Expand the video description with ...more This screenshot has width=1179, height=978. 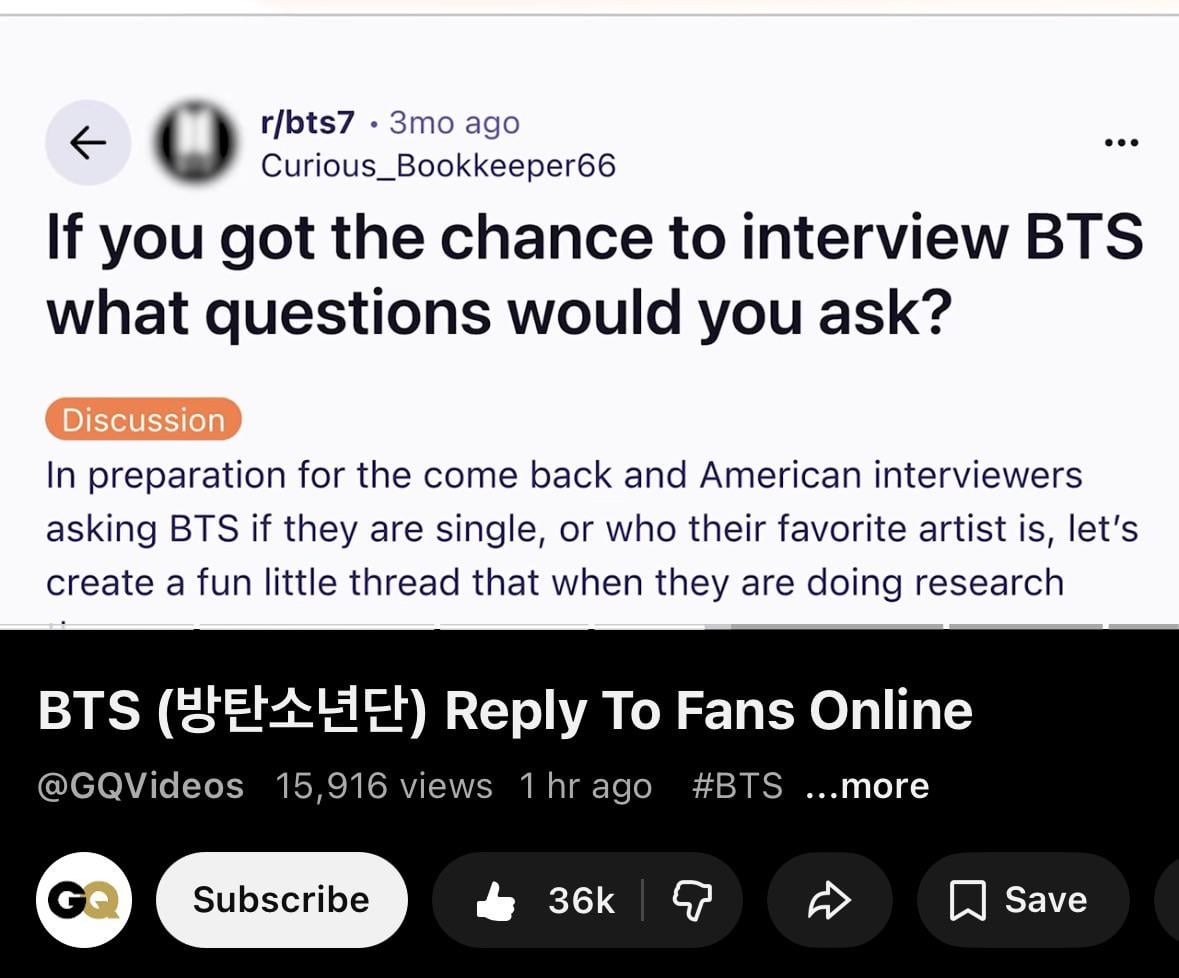867,786
